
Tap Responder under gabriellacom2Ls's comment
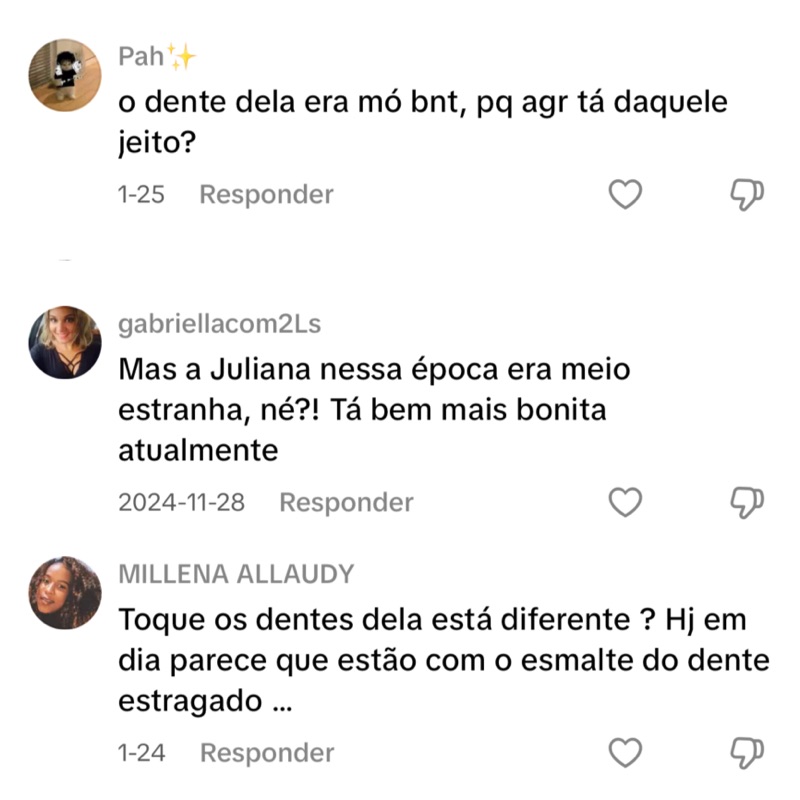346,502
